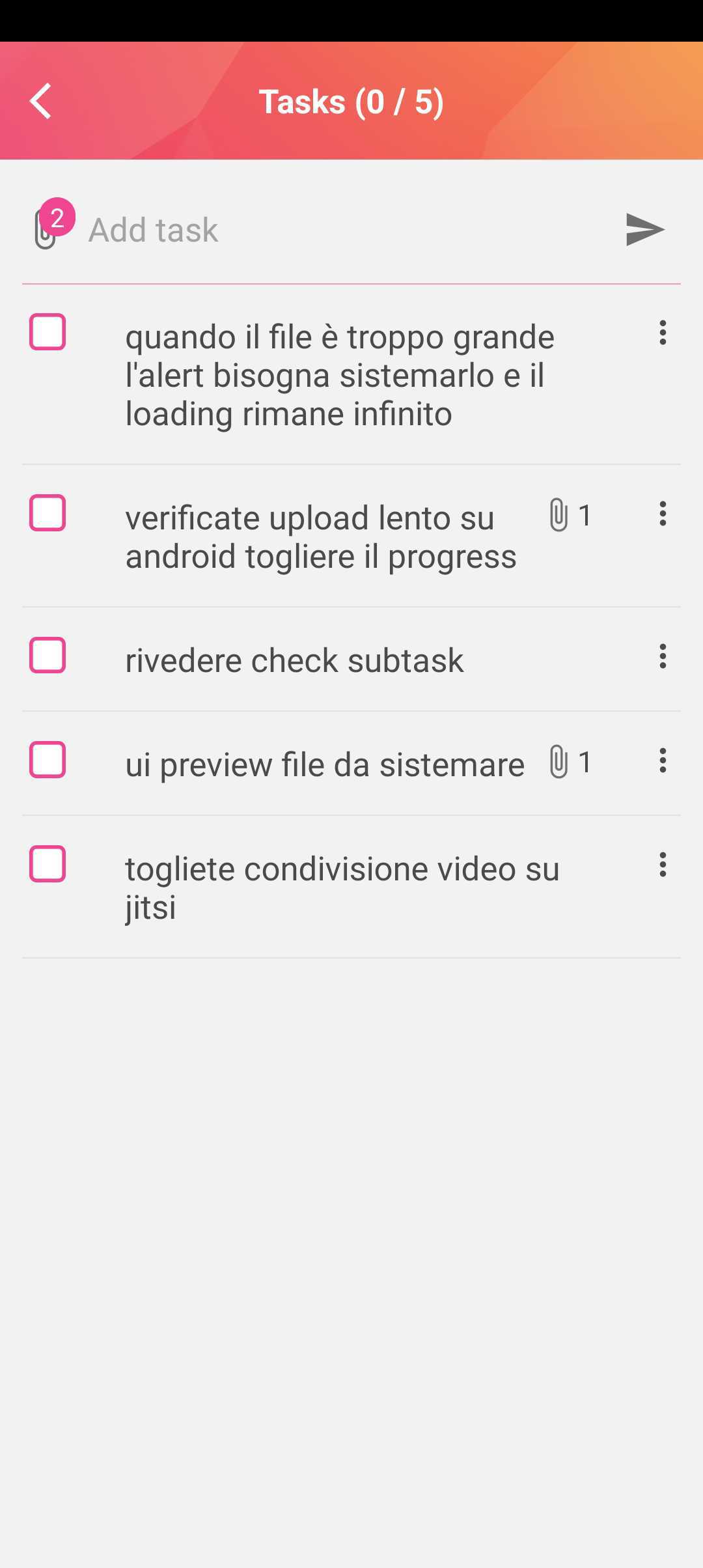703x1568 pixels.
Task: Select checkbox for 'togliete condivisione video su jitsi'
Action: click(x=48, y=864)
